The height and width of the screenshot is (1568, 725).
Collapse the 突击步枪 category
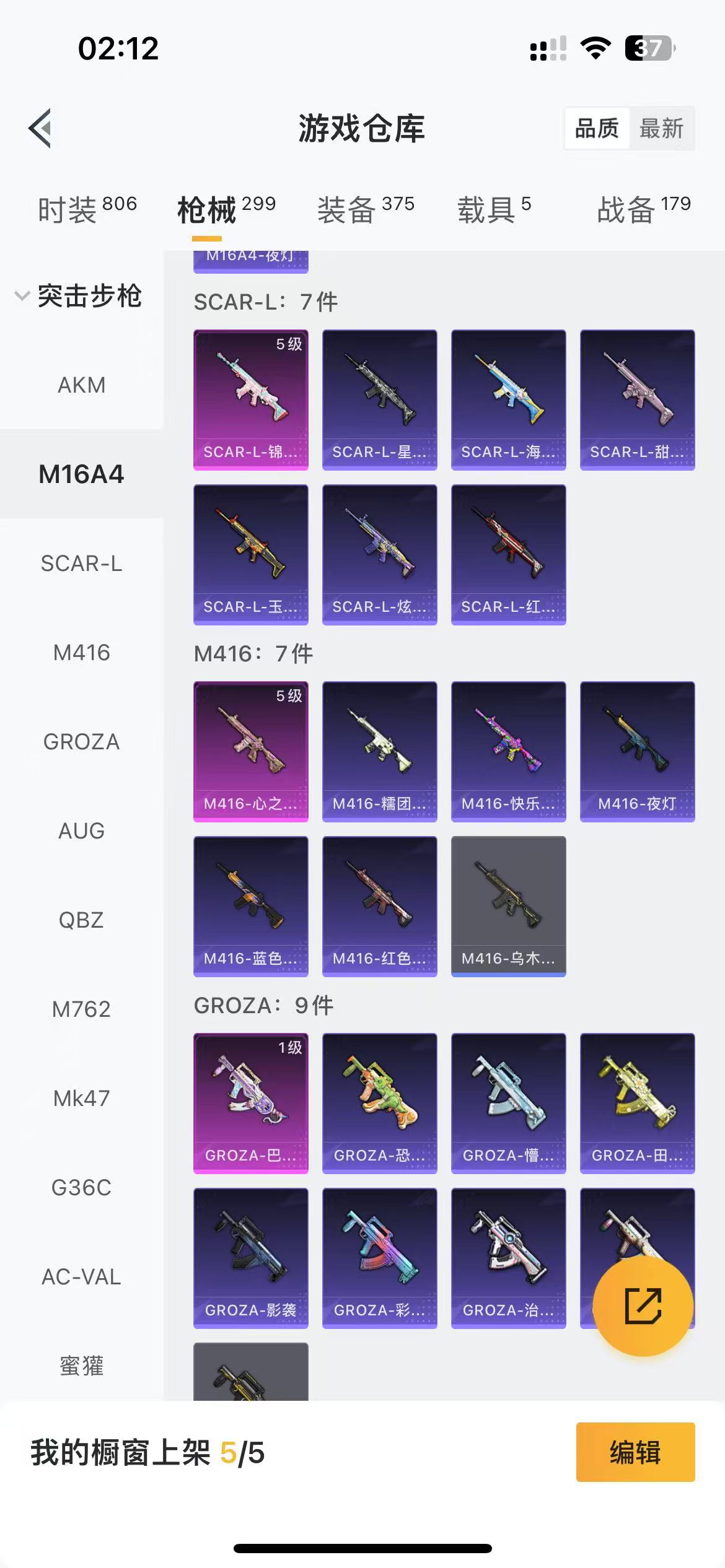pos(81,296)
